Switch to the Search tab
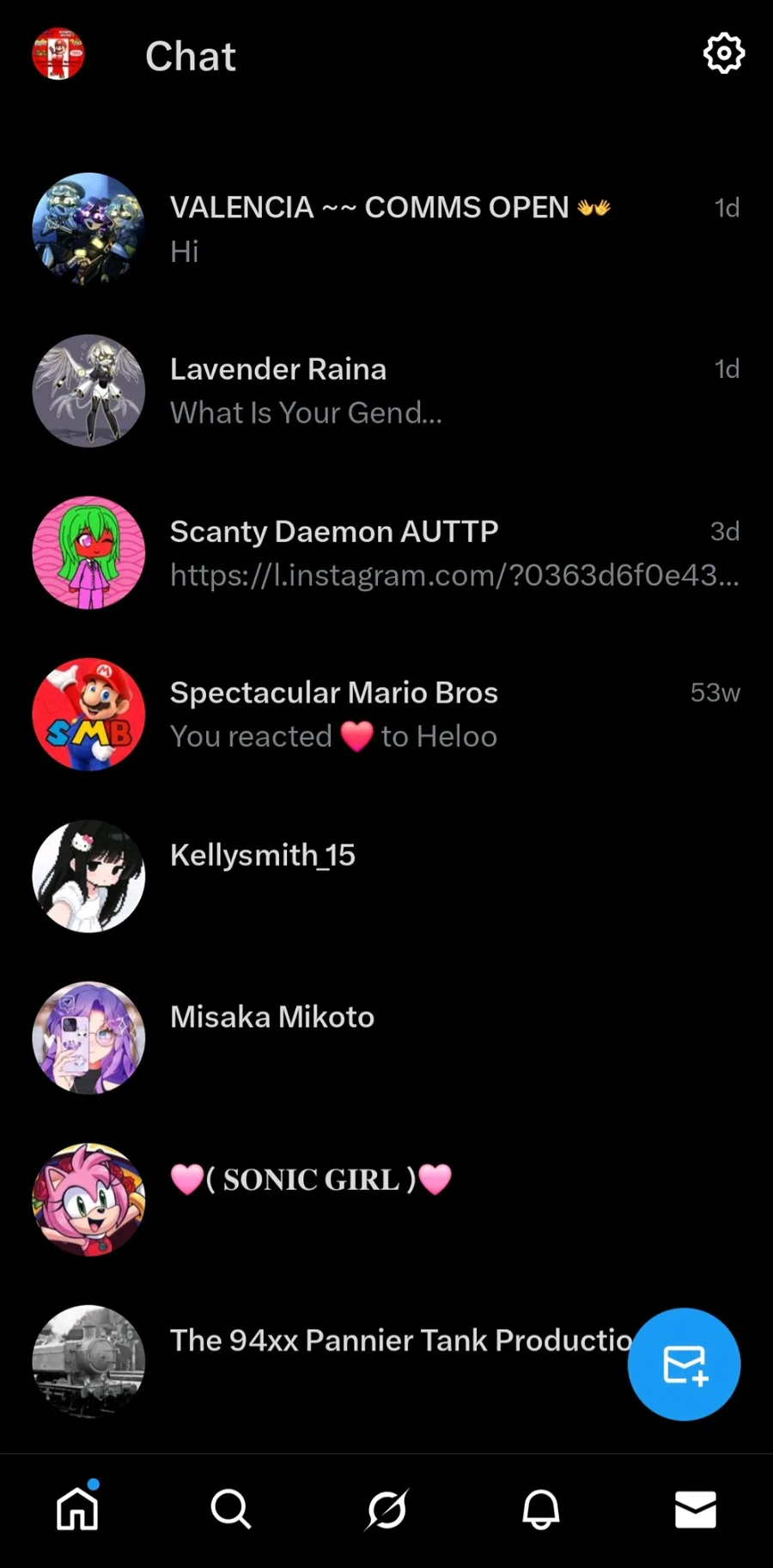 tap(231, 1509)
